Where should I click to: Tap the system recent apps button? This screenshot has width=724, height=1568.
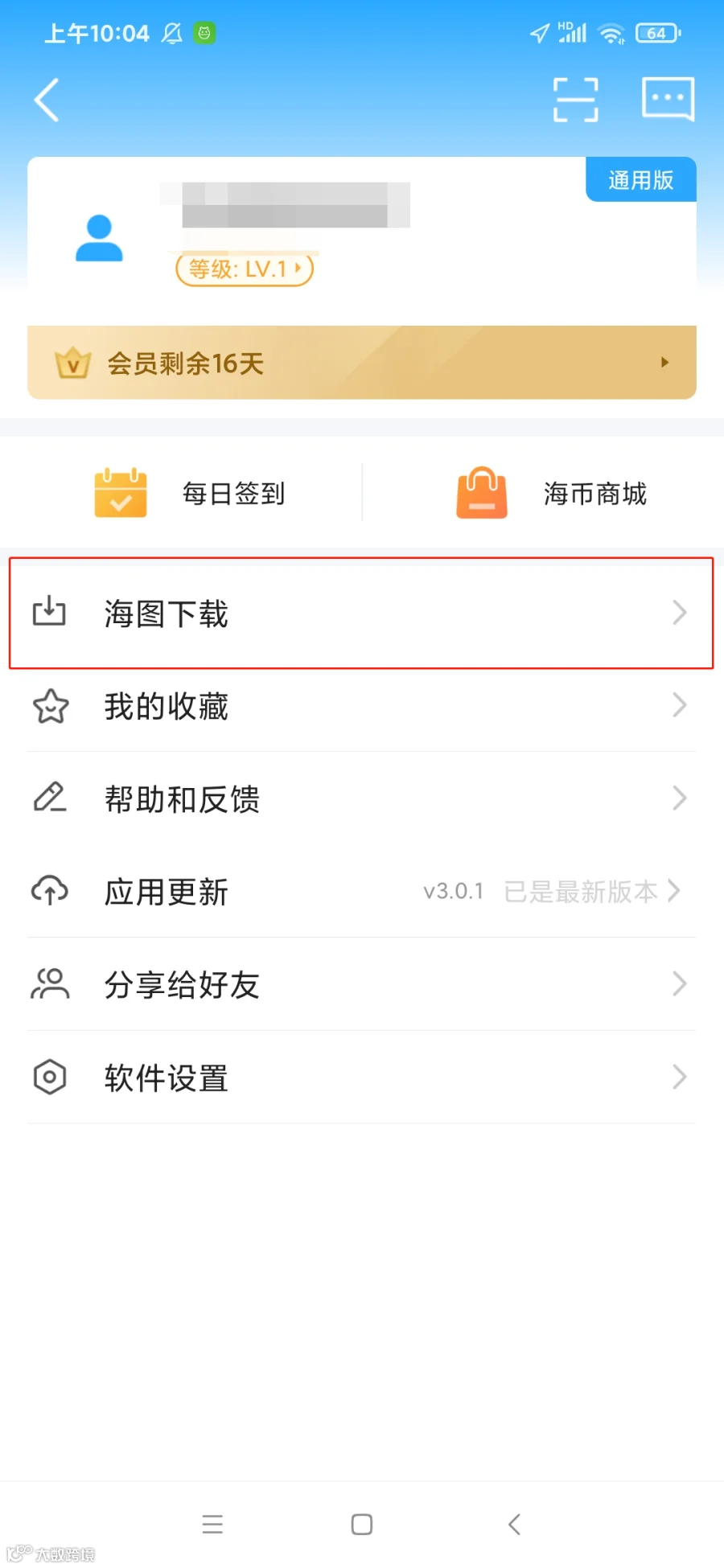coord(212,1525)
